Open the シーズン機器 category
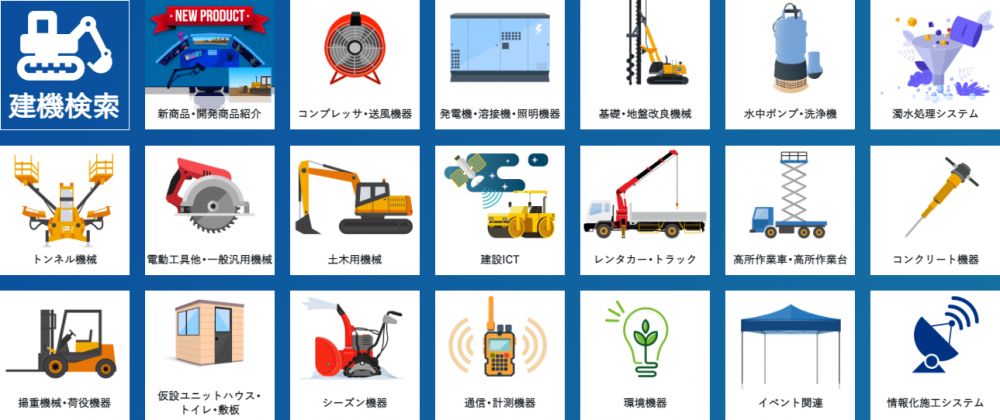1000x420 pixels. pos(354,355)
